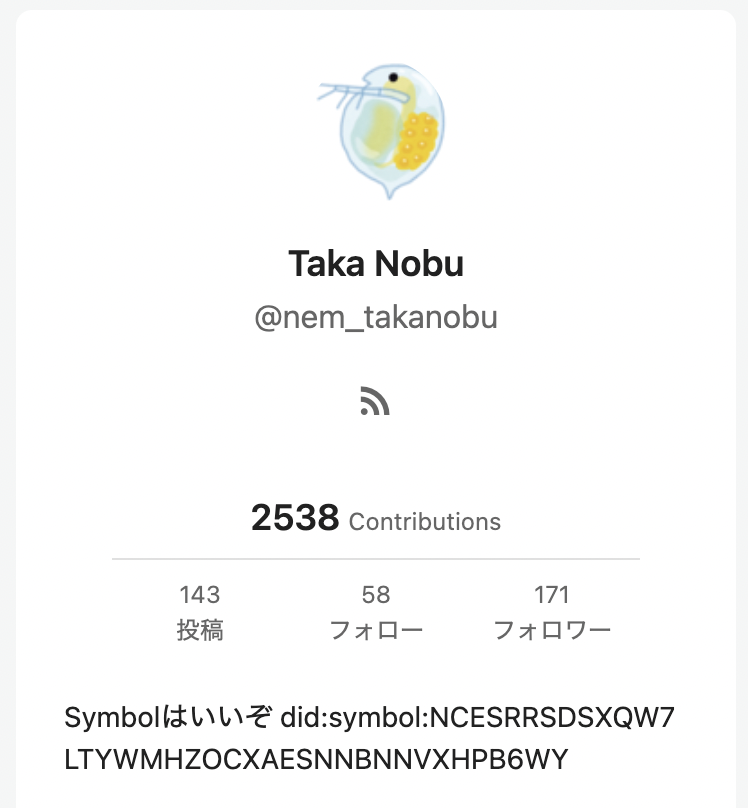The image size is (748, 808).
Task: Switch to the 投稿 tab
Action: tap(201, 629)
